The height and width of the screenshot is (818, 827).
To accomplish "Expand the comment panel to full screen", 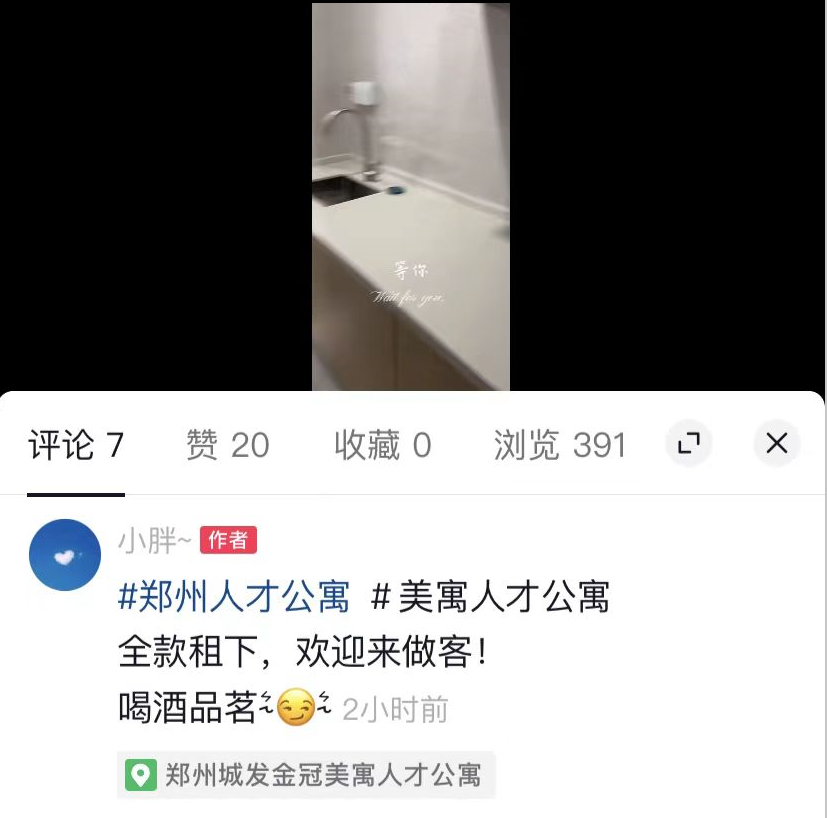I will [688, 443].
